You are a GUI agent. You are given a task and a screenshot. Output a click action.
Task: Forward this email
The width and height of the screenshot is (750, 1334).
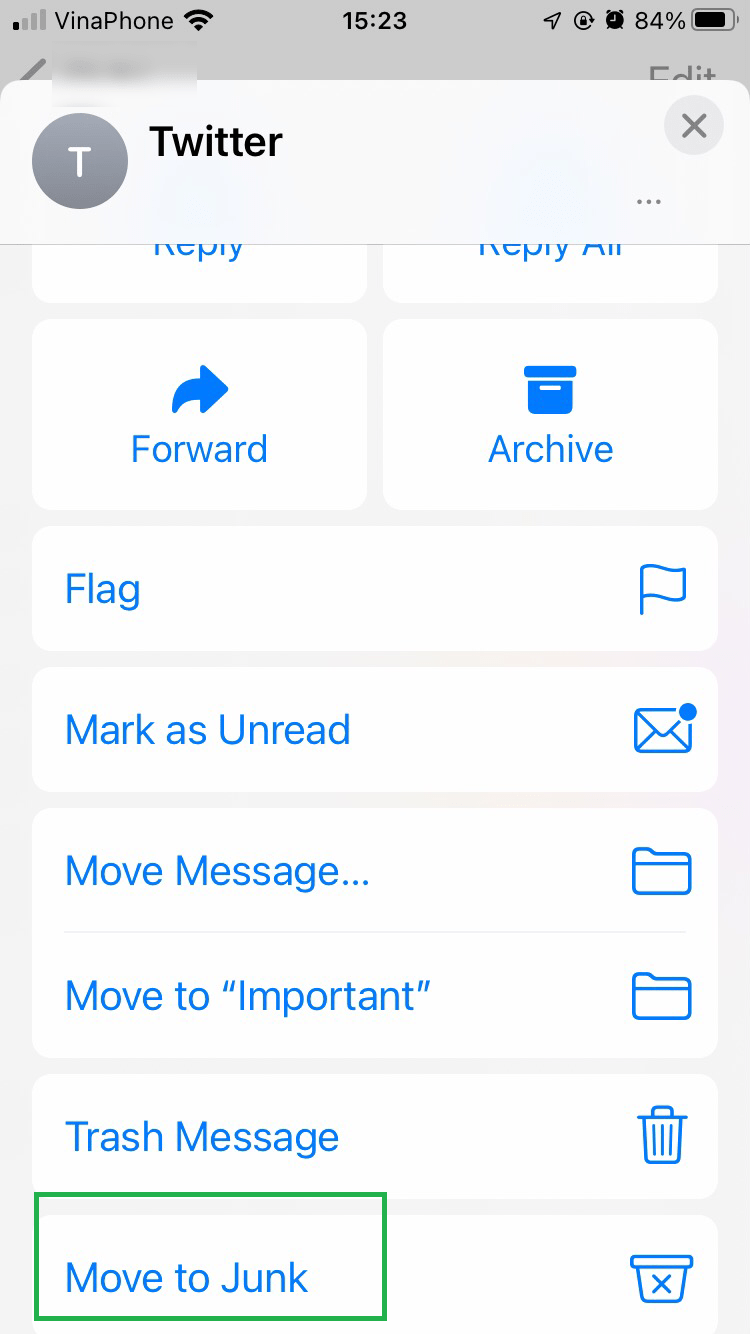point(200,415)
